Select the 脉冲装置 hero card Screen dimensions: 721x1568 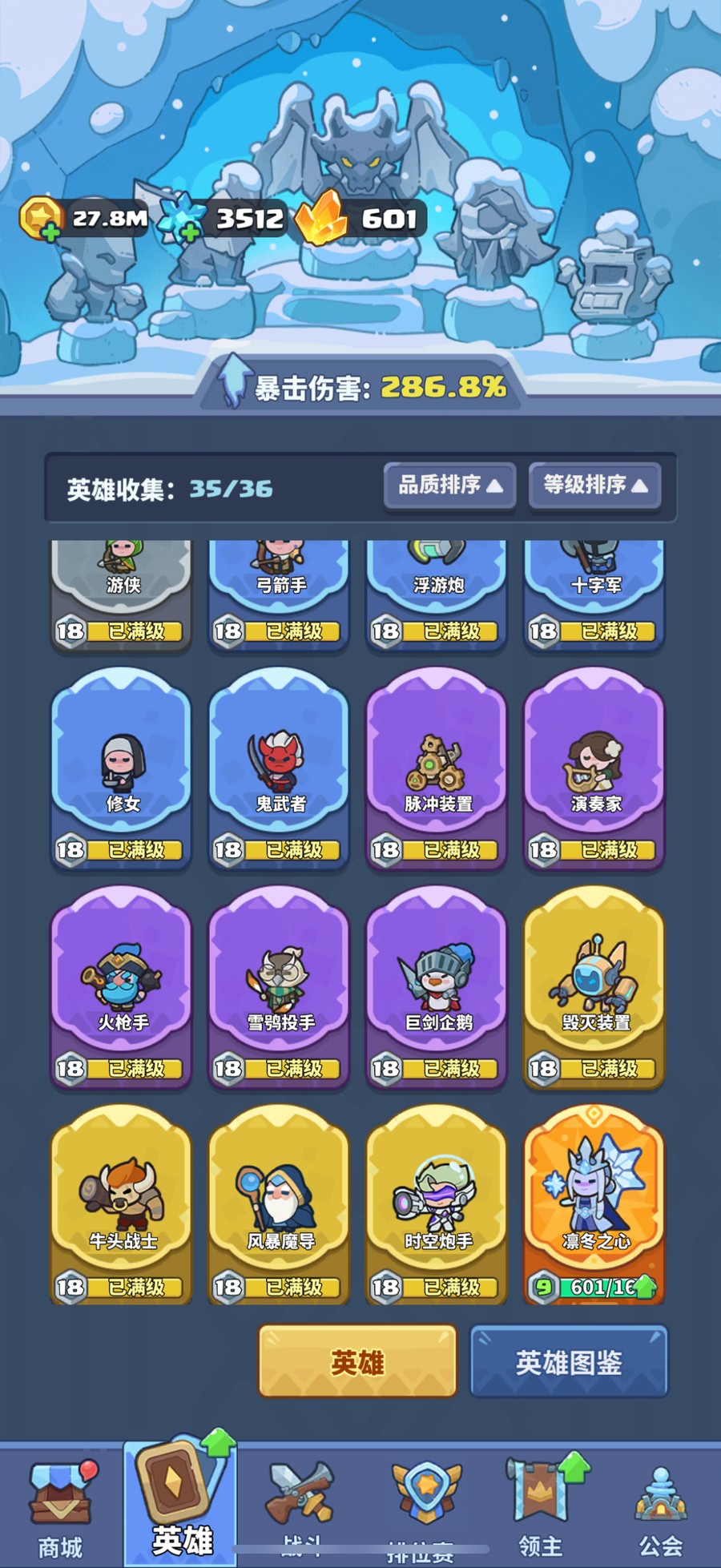click(437, 768)
